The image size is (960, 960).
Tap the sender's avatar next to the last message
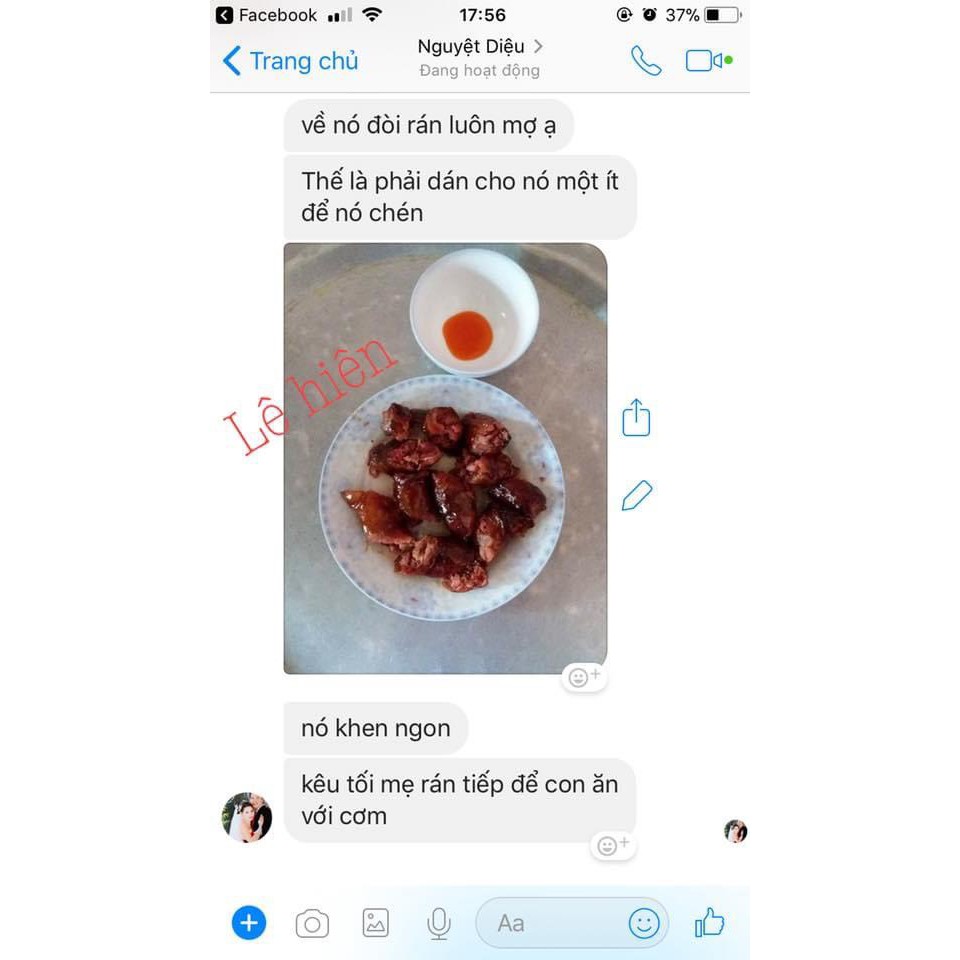[x=246, y=817]
